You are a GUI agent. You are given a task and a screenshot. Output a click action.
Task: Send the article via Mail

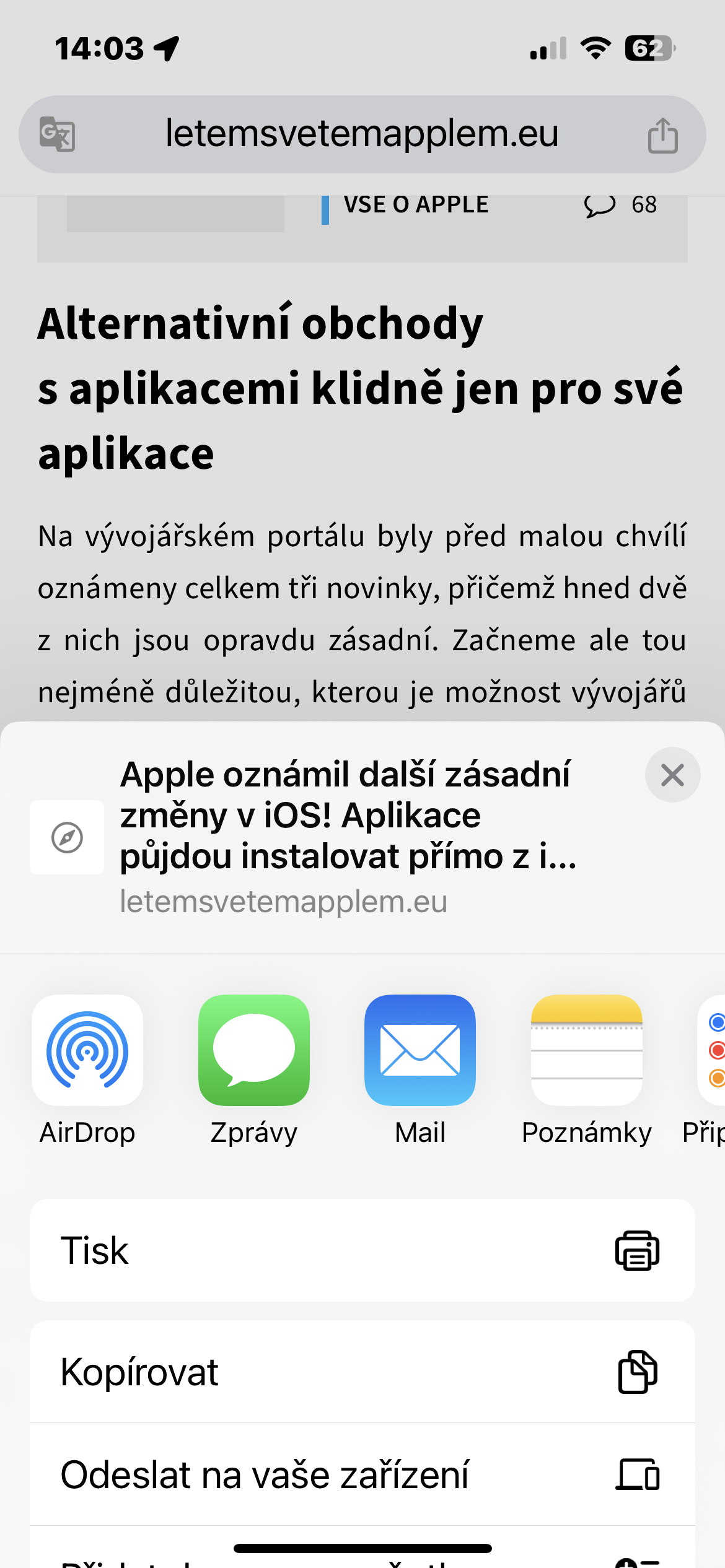pos(420,1050)
